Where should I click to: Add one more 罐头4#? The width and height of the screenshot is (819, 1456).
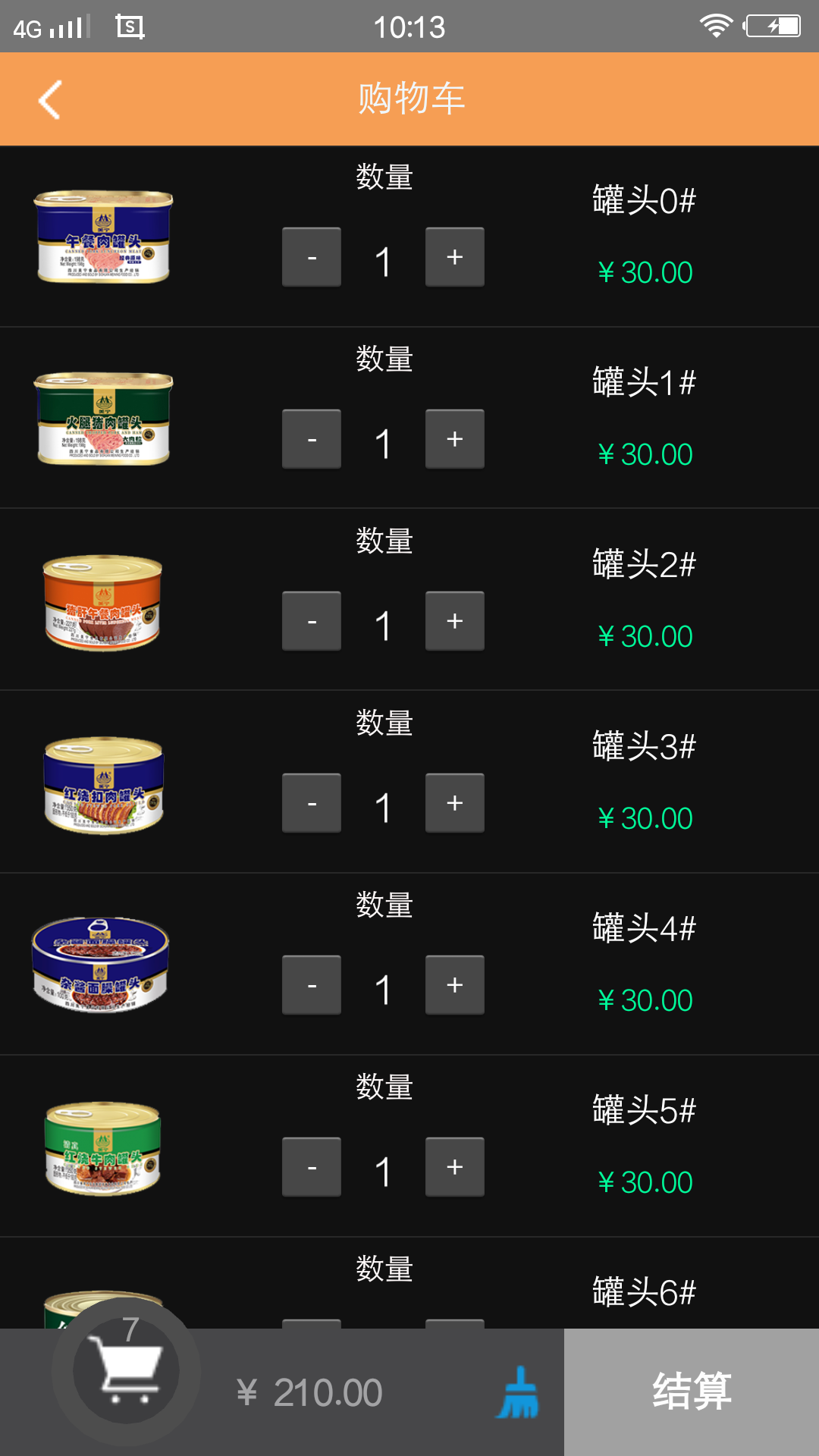[454, 985]
